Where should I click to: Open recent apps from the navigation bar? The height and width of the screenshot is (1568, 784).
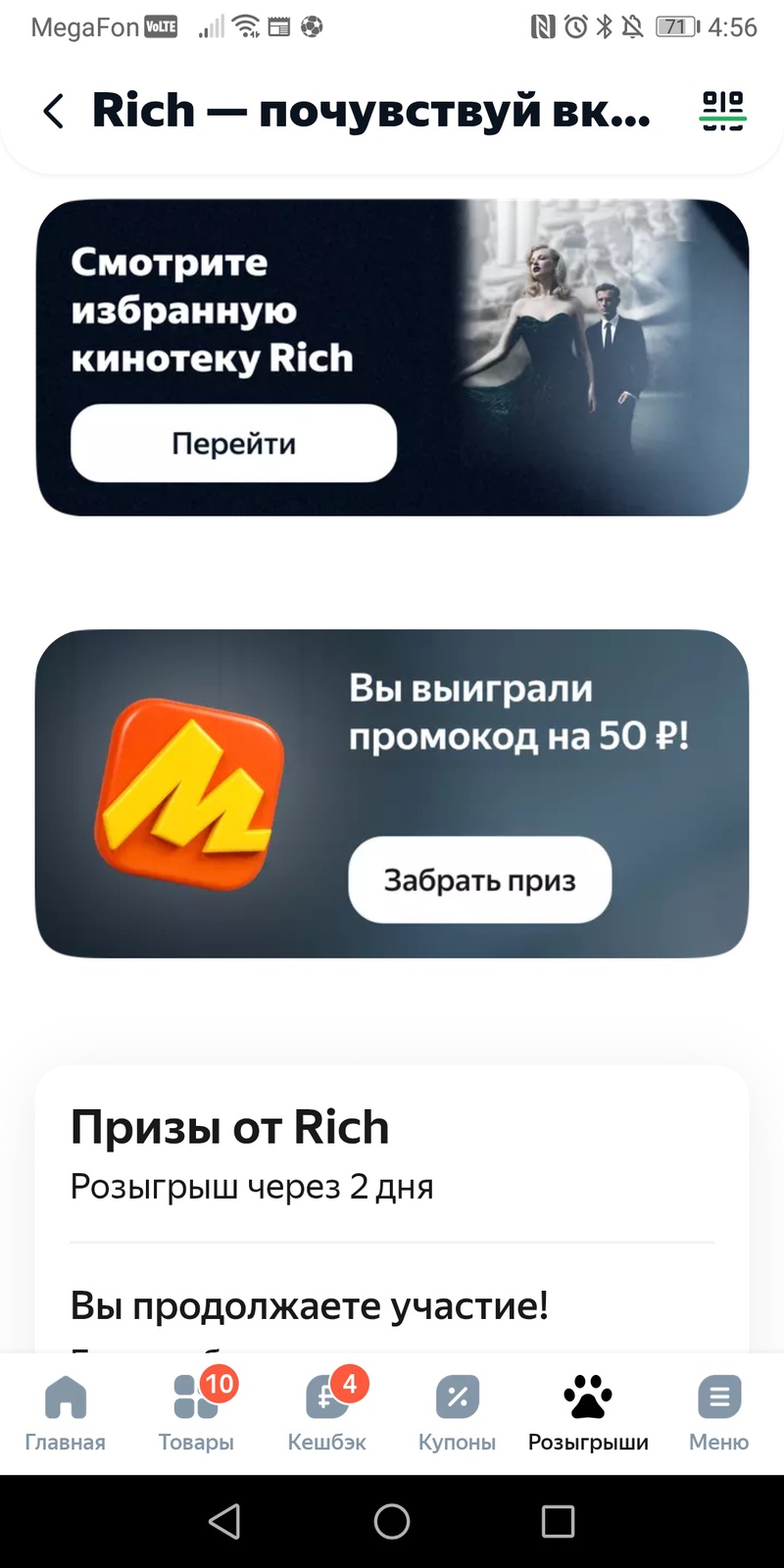tap(558, 1521)
